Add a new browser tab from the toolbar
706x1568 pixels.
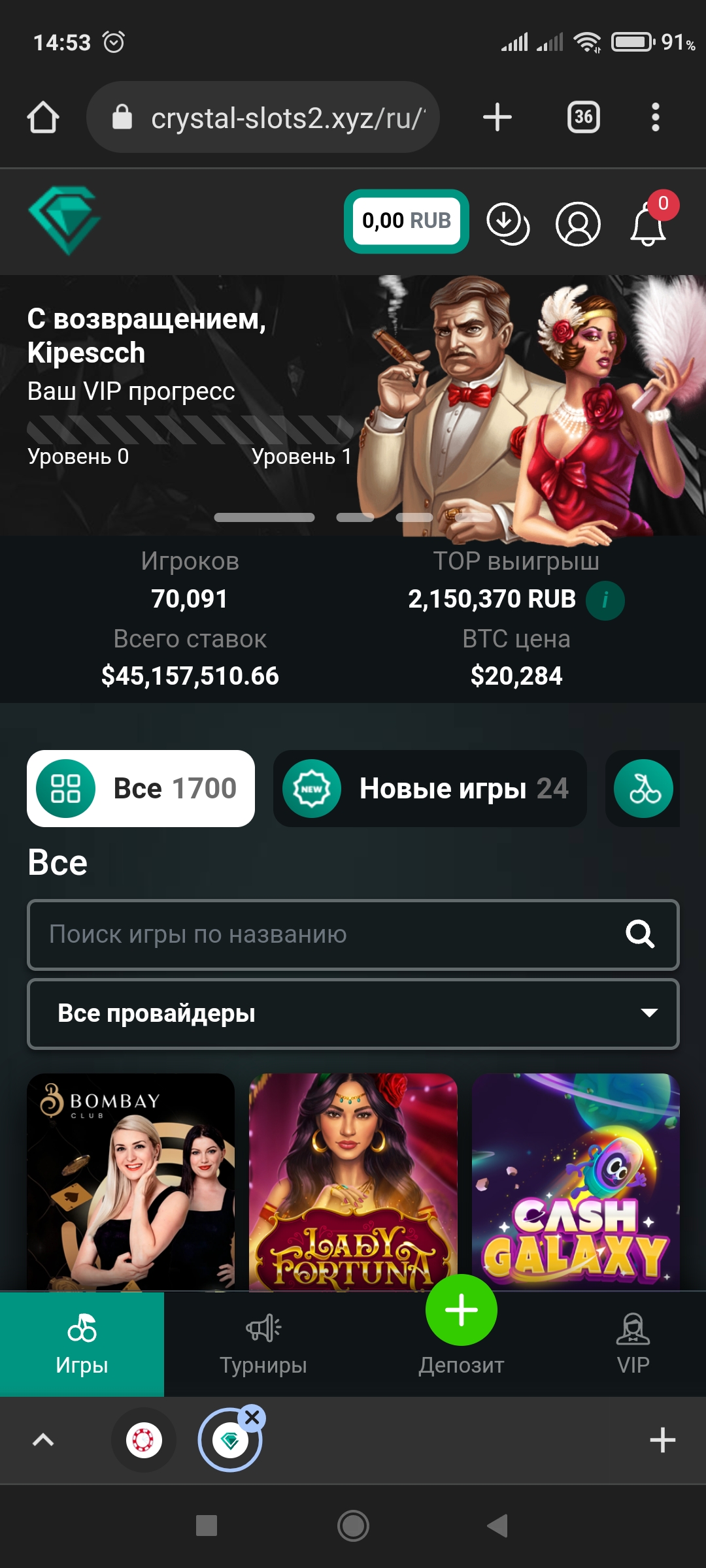497,118
